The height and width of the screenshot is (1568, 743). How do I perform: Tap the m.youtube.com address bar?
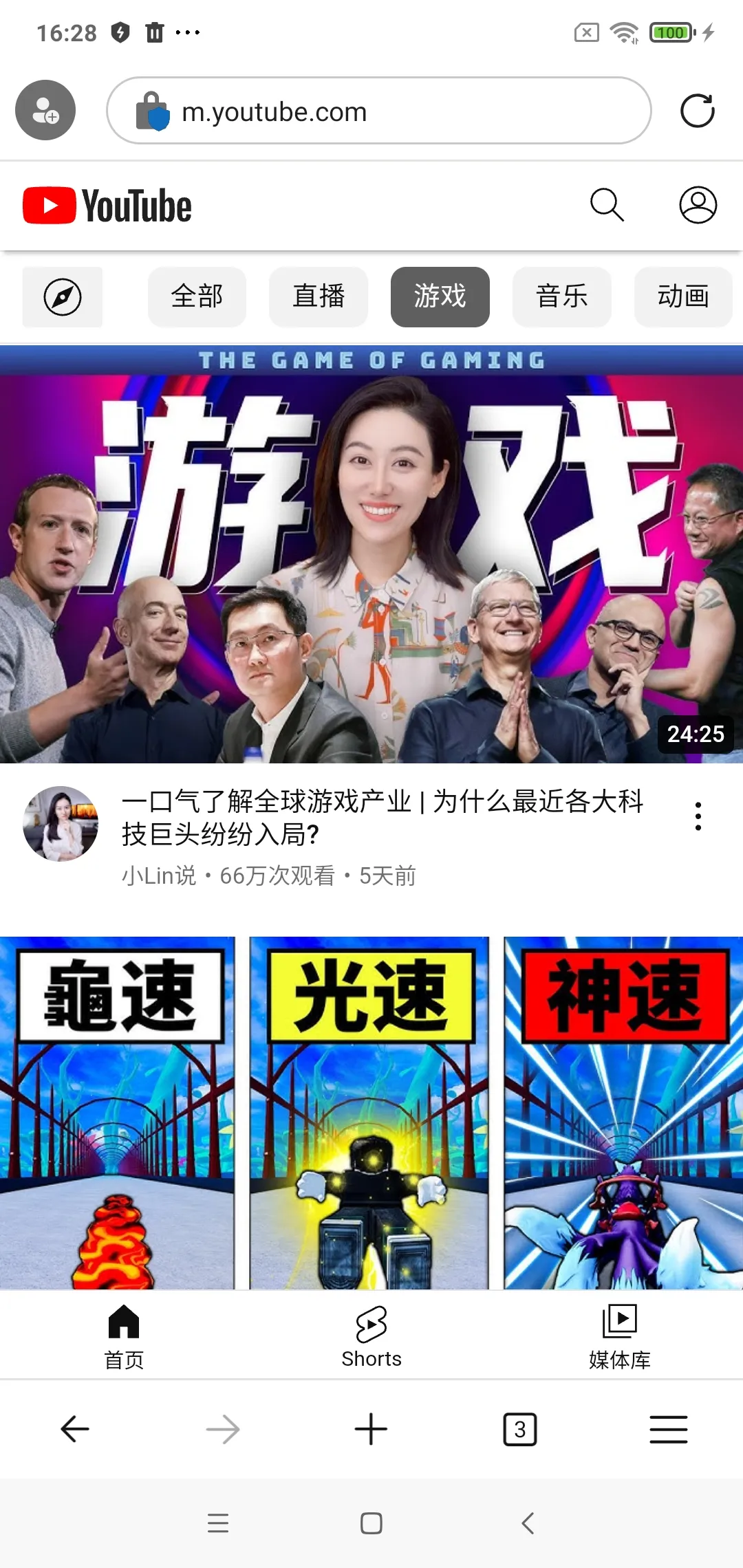click(378, 111)
